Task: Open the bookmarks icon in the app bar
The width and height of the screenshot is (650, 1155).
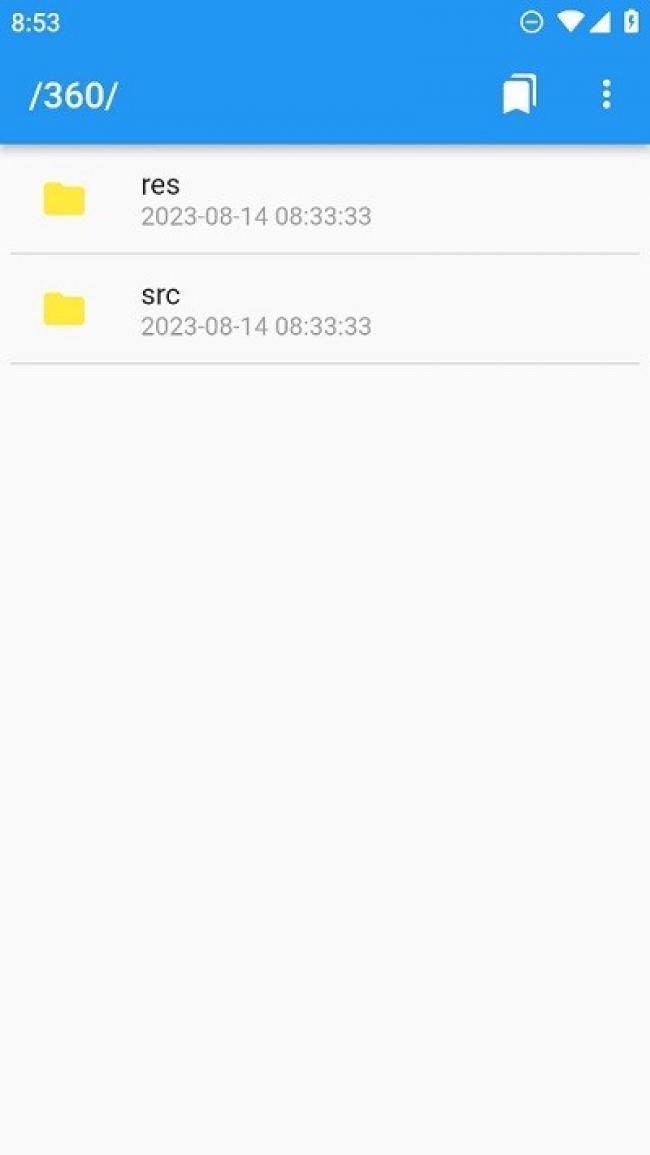Action: (520, 94)
